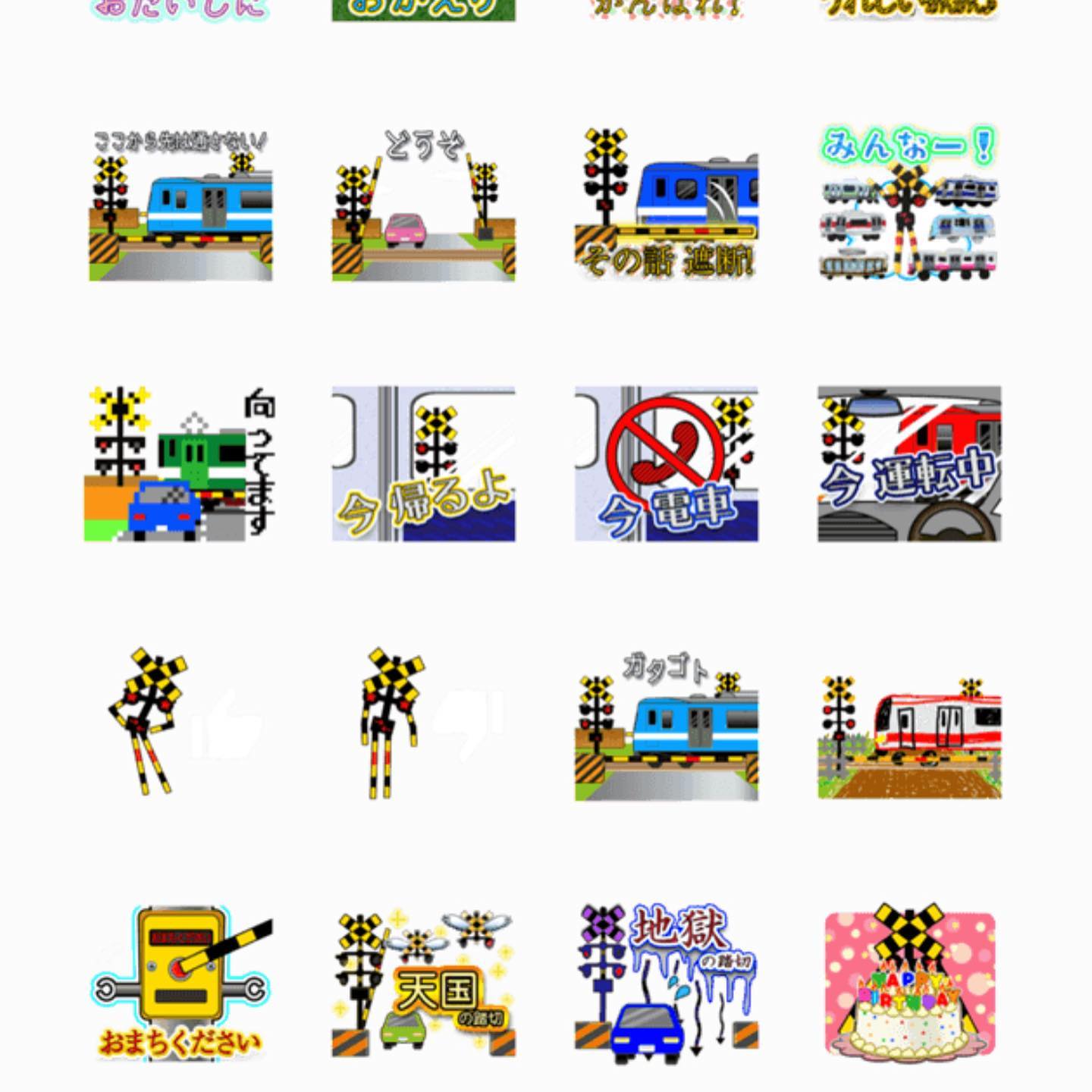Tap the 今 運転中 sticker
The width and height of the screenshot is (1092, 1092).
909,464
